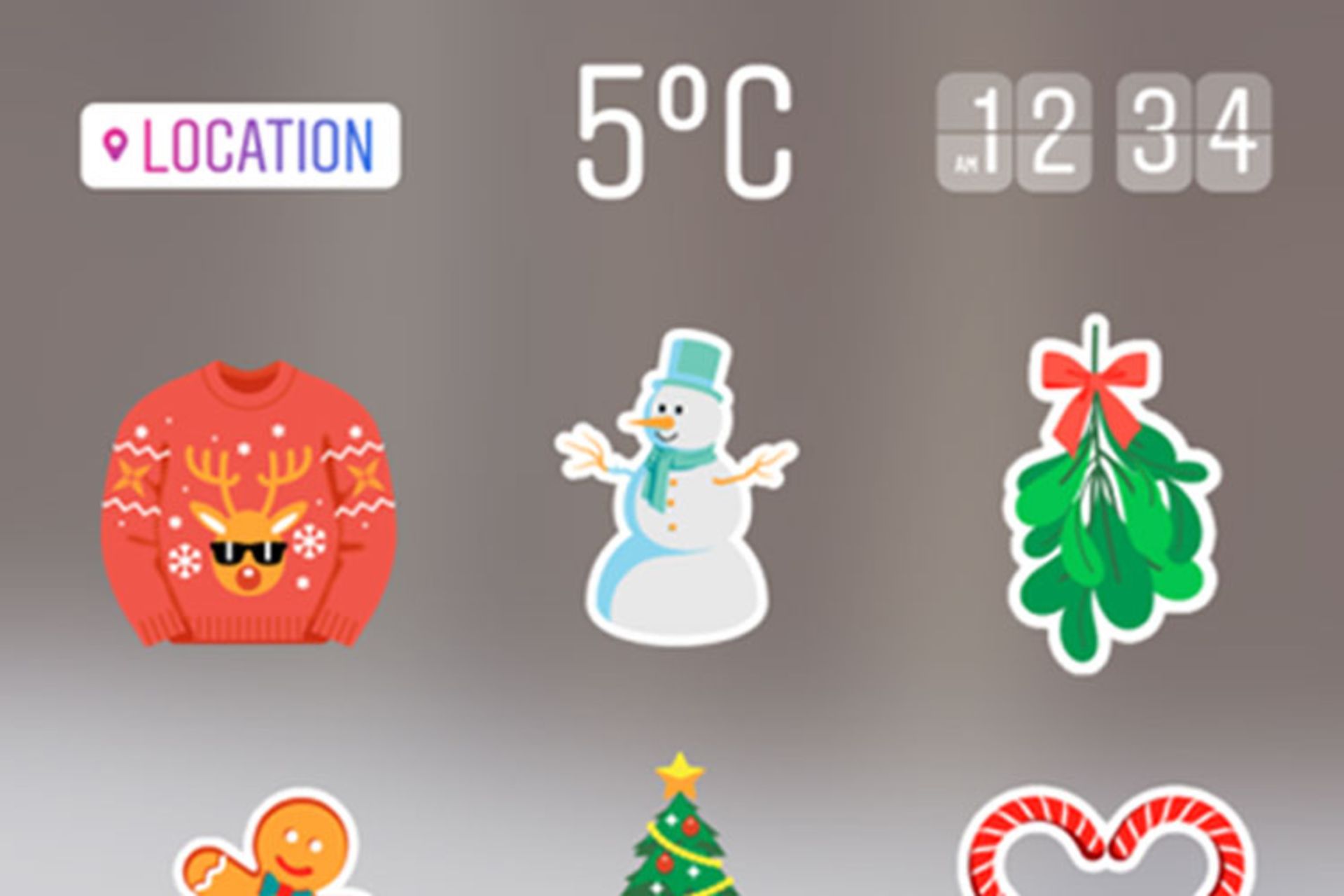Insert the 5°C temperature sticker

684,132
